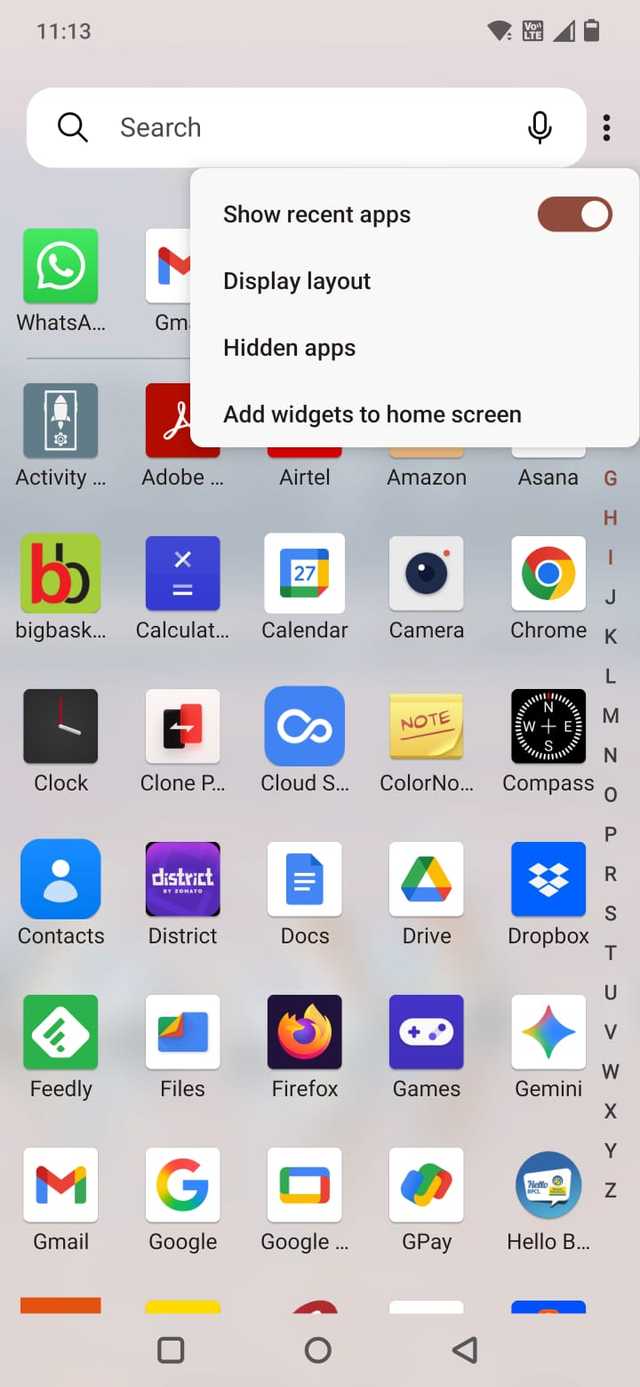
Task: Launch the Calendar app
Action: (304, 574)
